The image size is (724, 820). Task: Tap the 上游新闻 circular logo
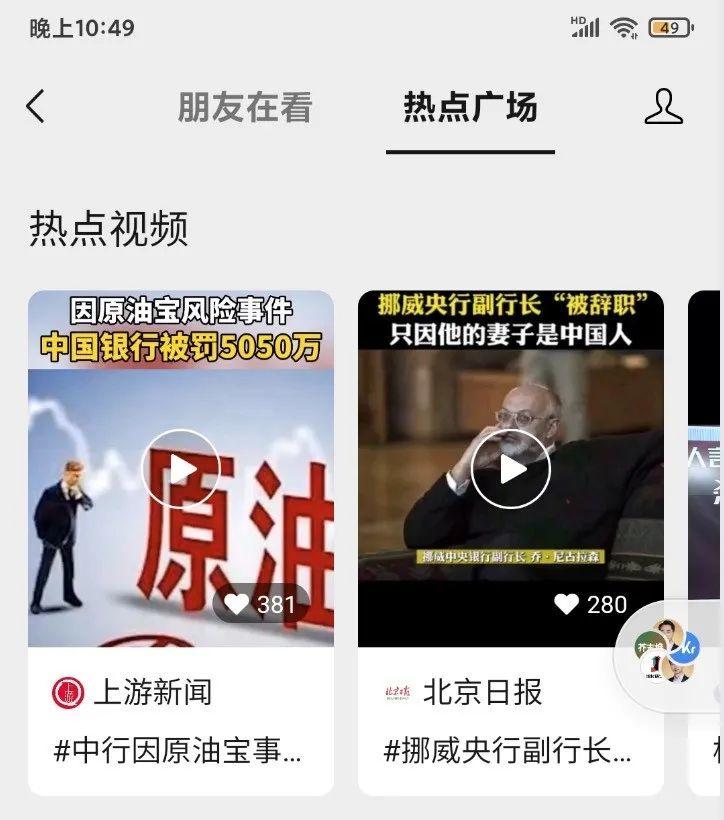click(x=66, y=694)
